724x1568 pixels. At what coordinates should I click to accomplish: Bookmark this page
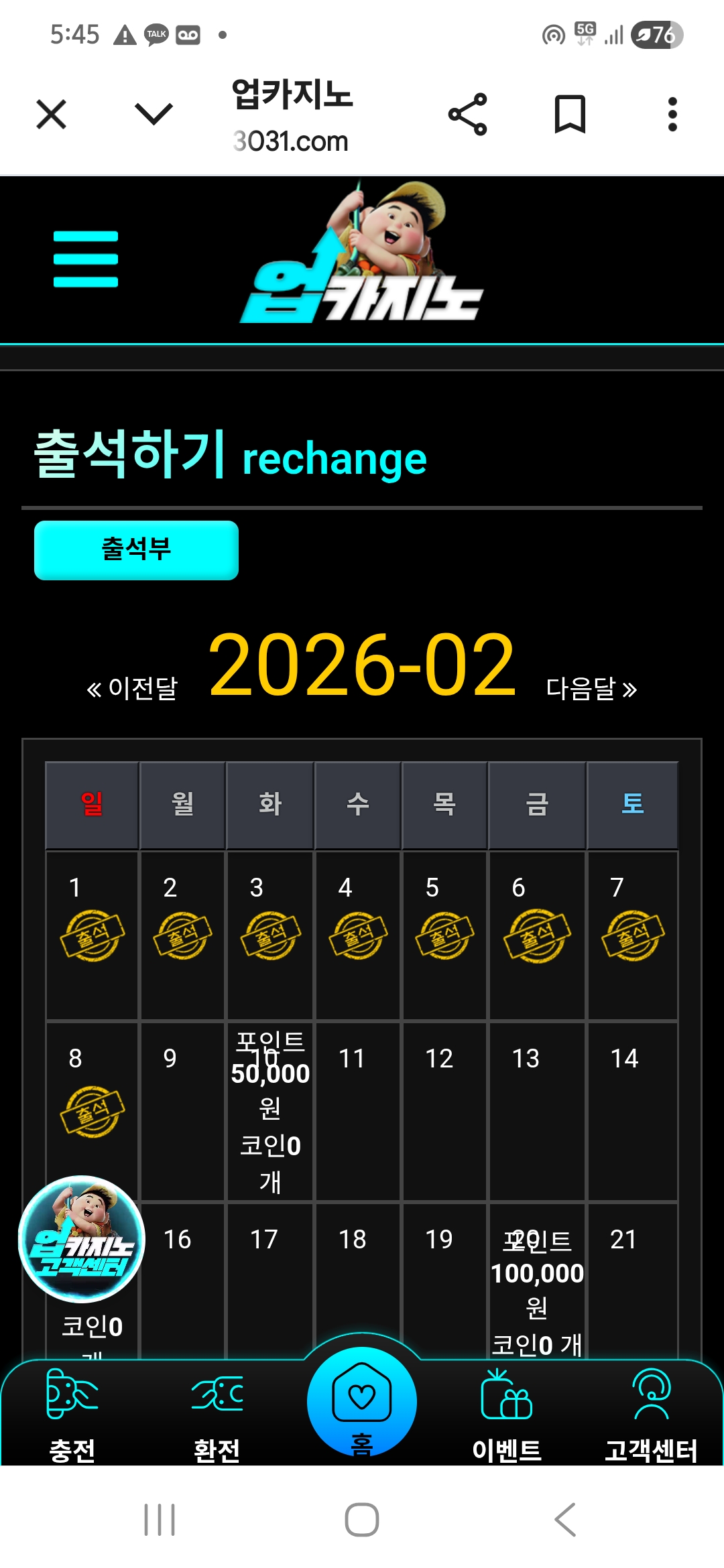pyautogui.click(x=570, y=115)
